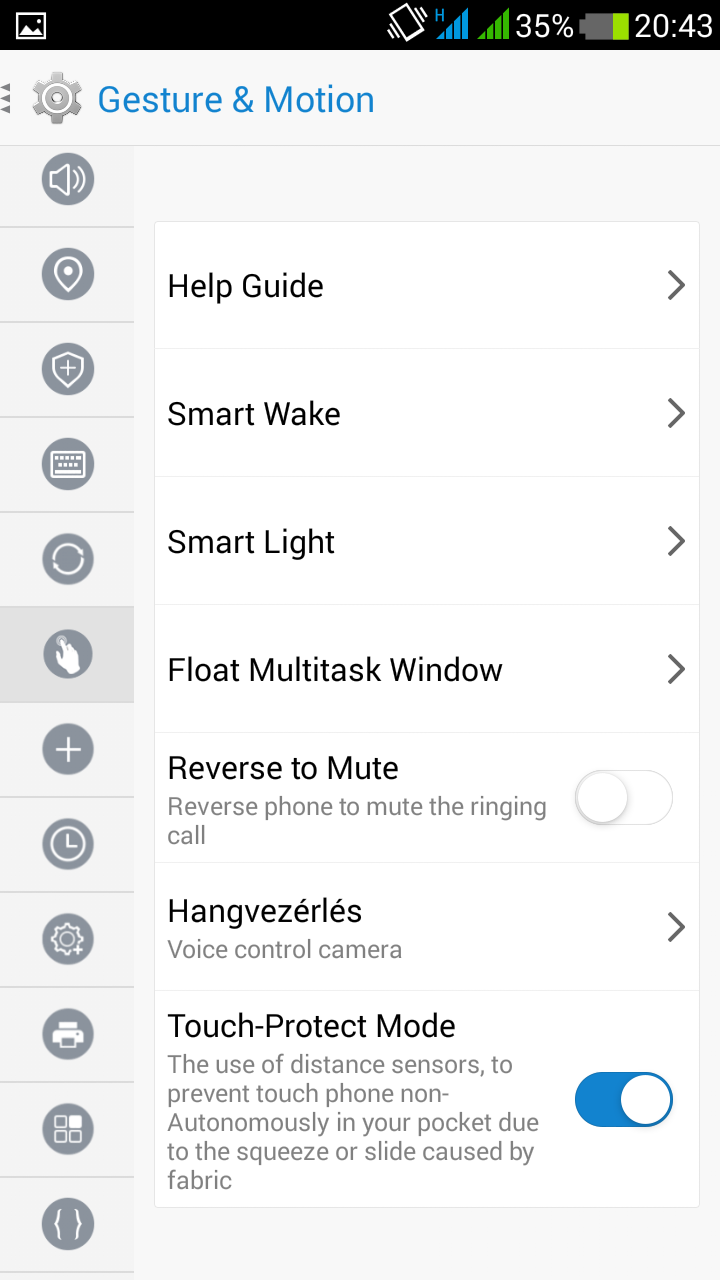Viewport: 720px width, 1280px height.
Task: Select the four-squares apps icon in sidebar
Action: point(67,1129)
